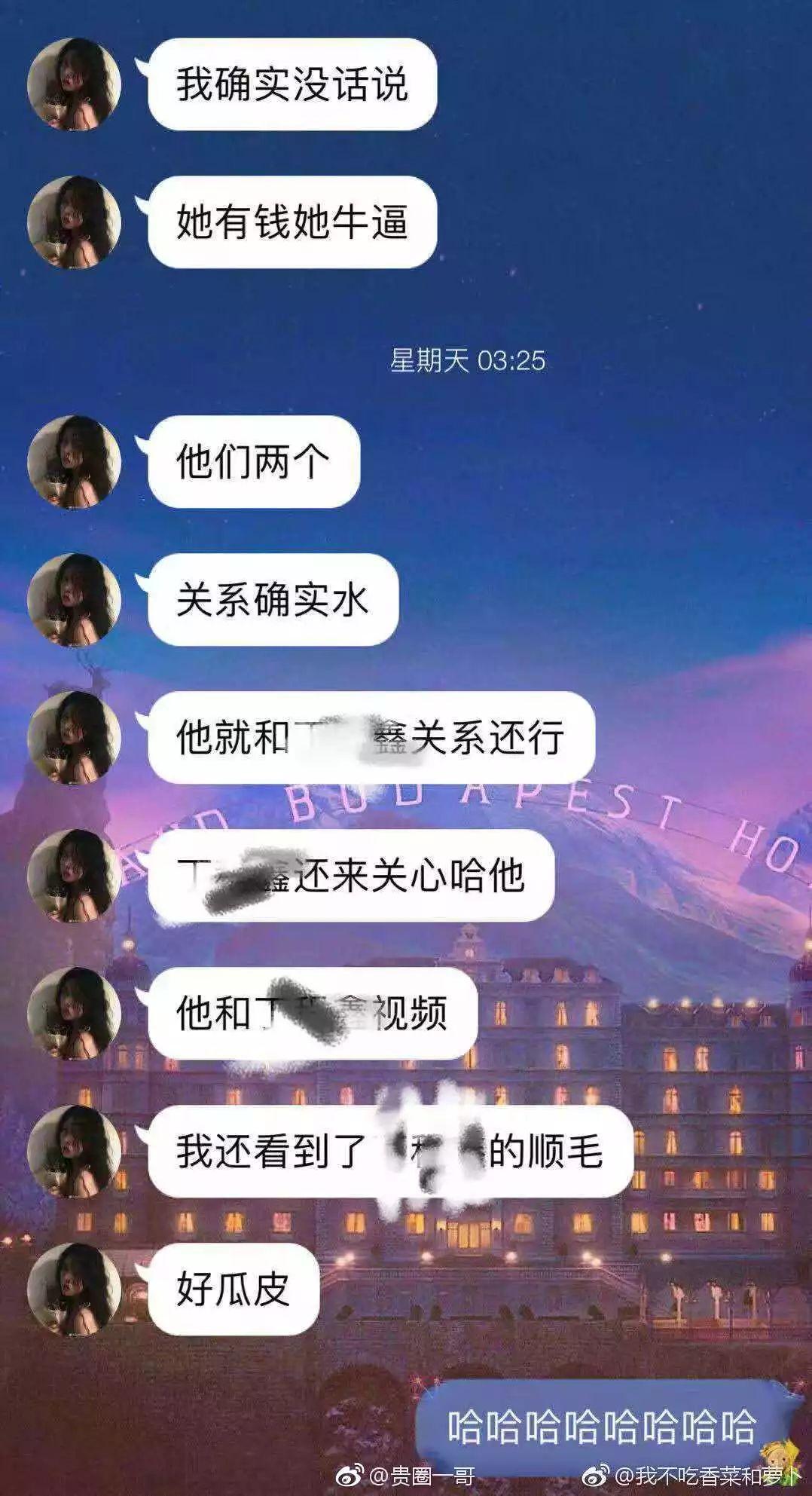
Task: Open the avatar beside '好瓜皮' message
Action: coord(74,1289)
